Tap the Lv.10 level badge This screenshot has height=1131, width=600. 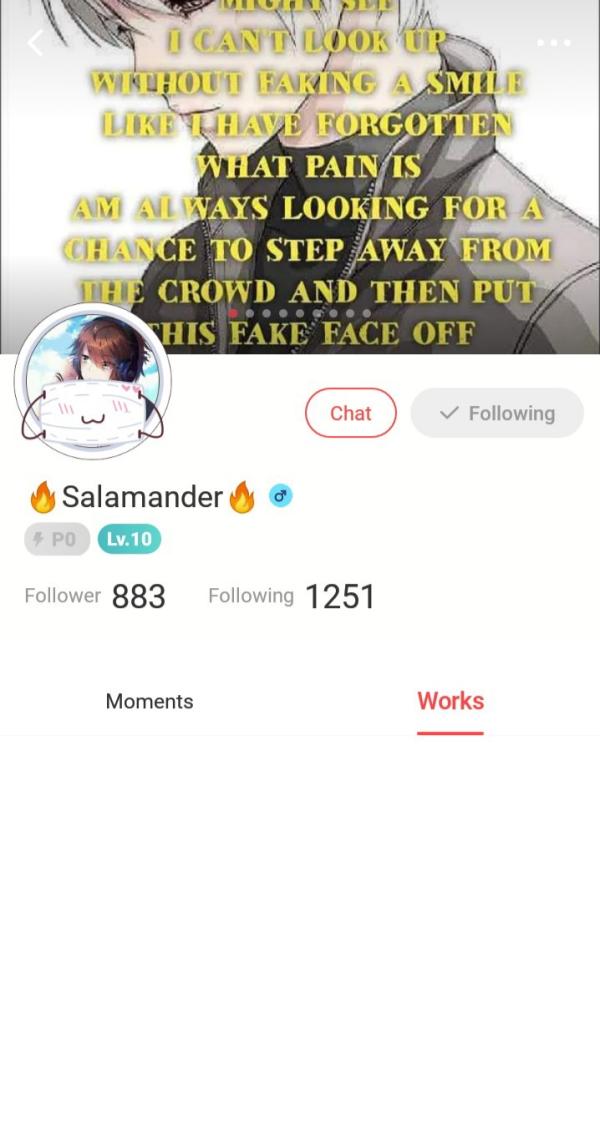(129, 539)
